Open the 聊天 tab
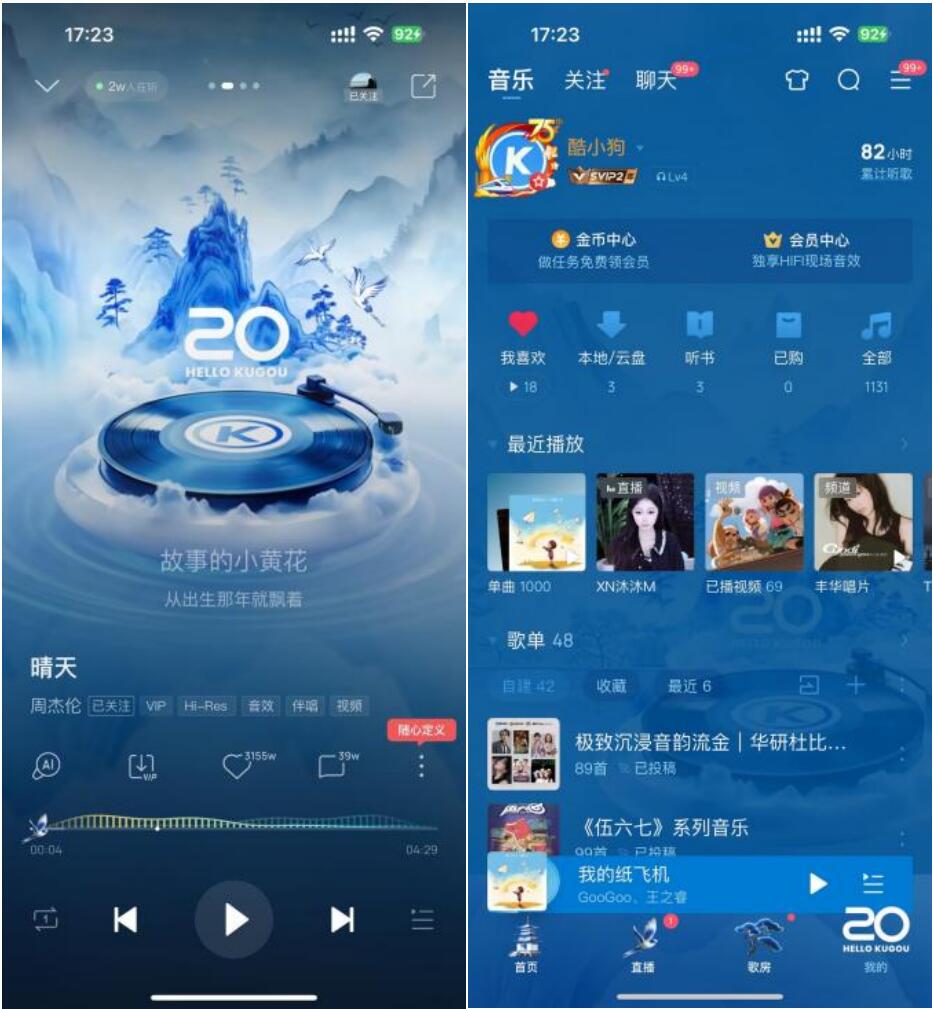The width and height of the screenshot is (933, 1009). coord(656,81)
